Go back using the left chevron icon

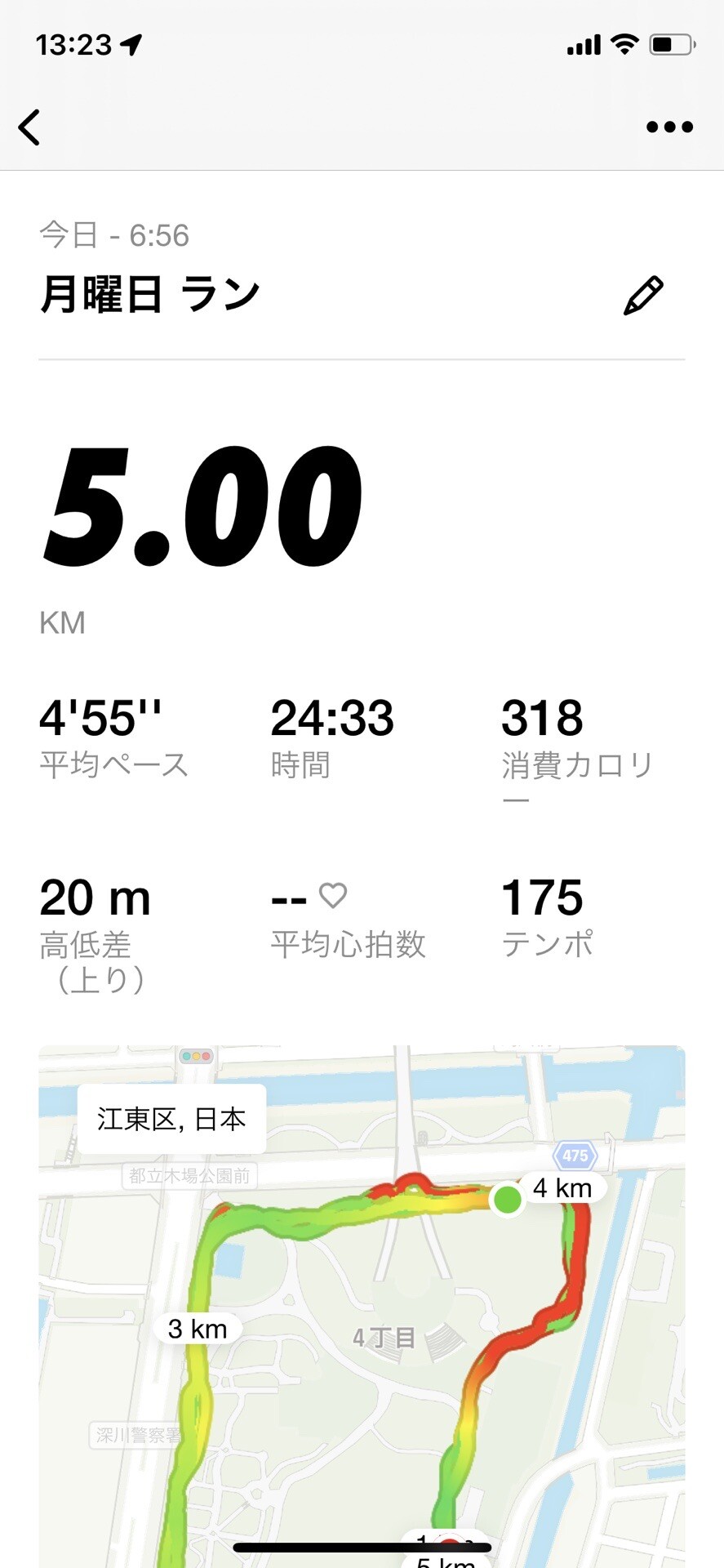coord(29,128)
